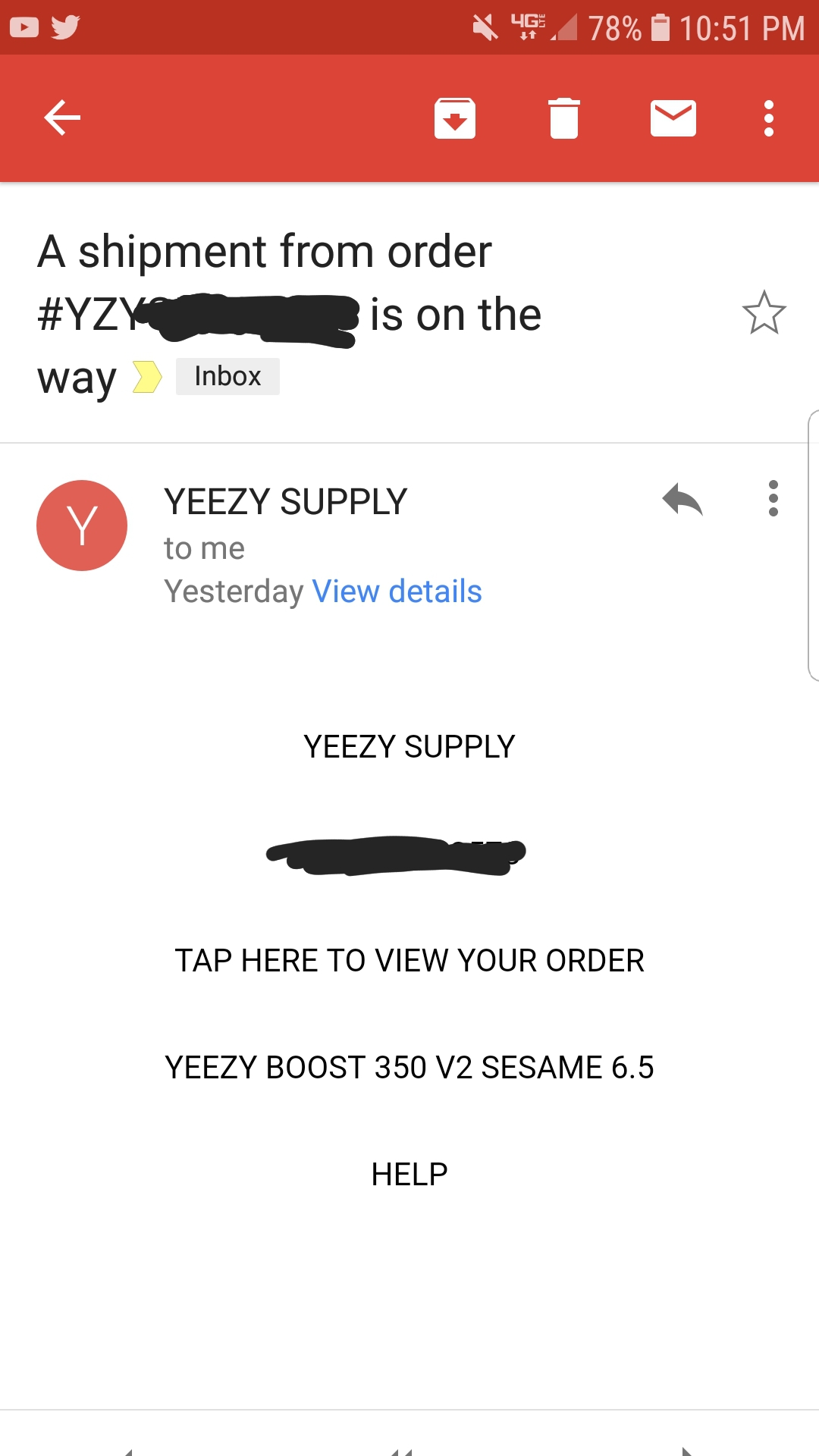The height and width of the screenshot is (1456, 819).
Task: Star this shipment email
Action: point(764,312)
